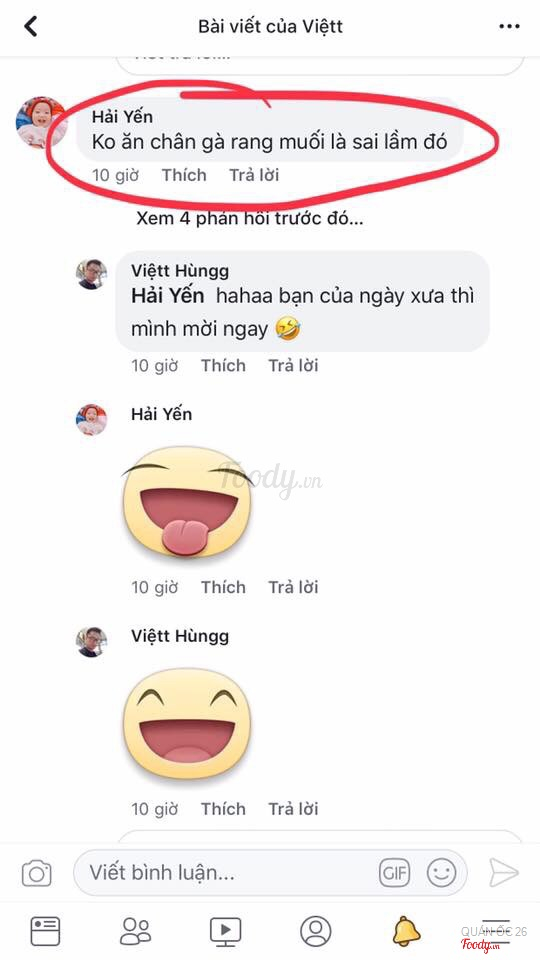540x960 pixels.
Task: Switch to the Watch video tab
Action: (225, 931)
